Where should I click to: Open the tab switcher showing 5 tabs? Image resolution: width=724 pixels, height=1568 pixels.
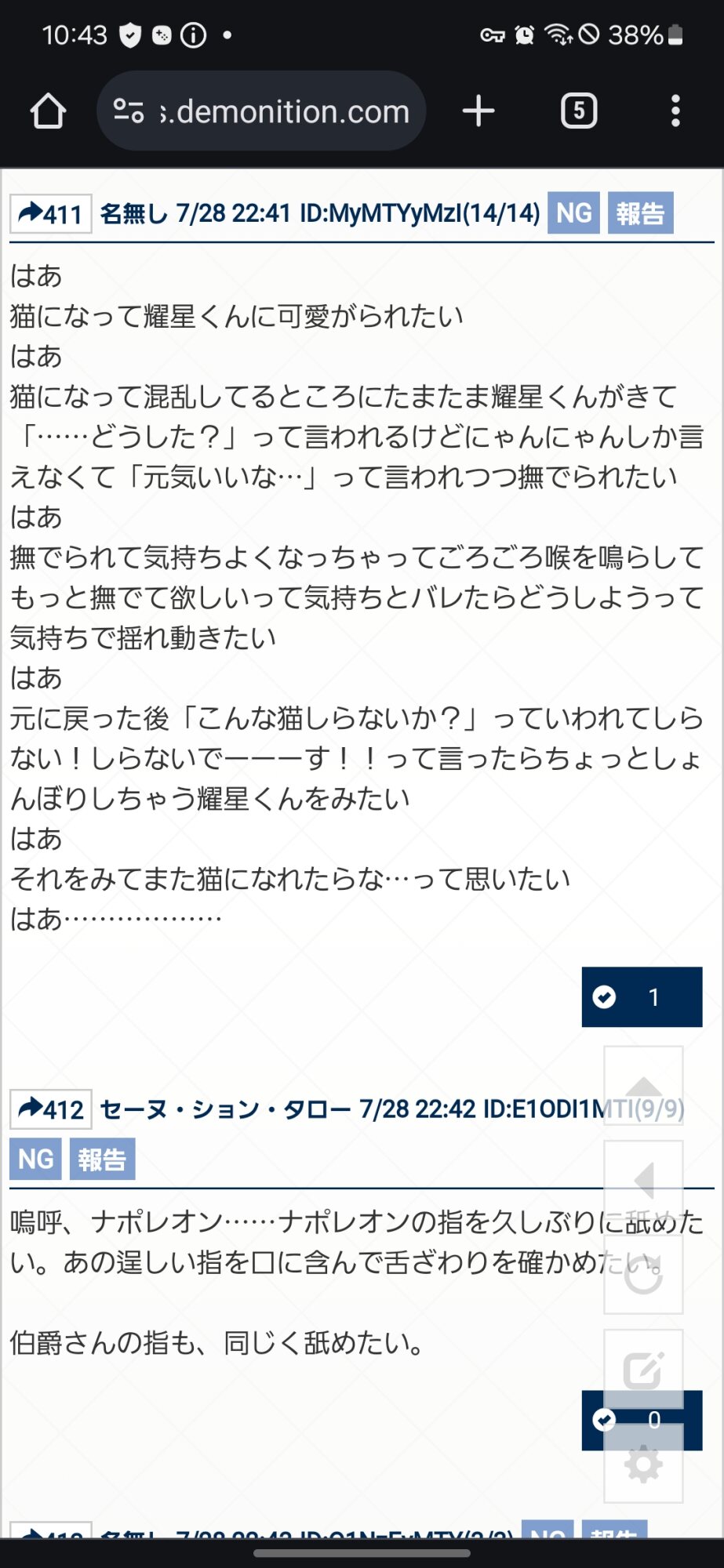579,111
